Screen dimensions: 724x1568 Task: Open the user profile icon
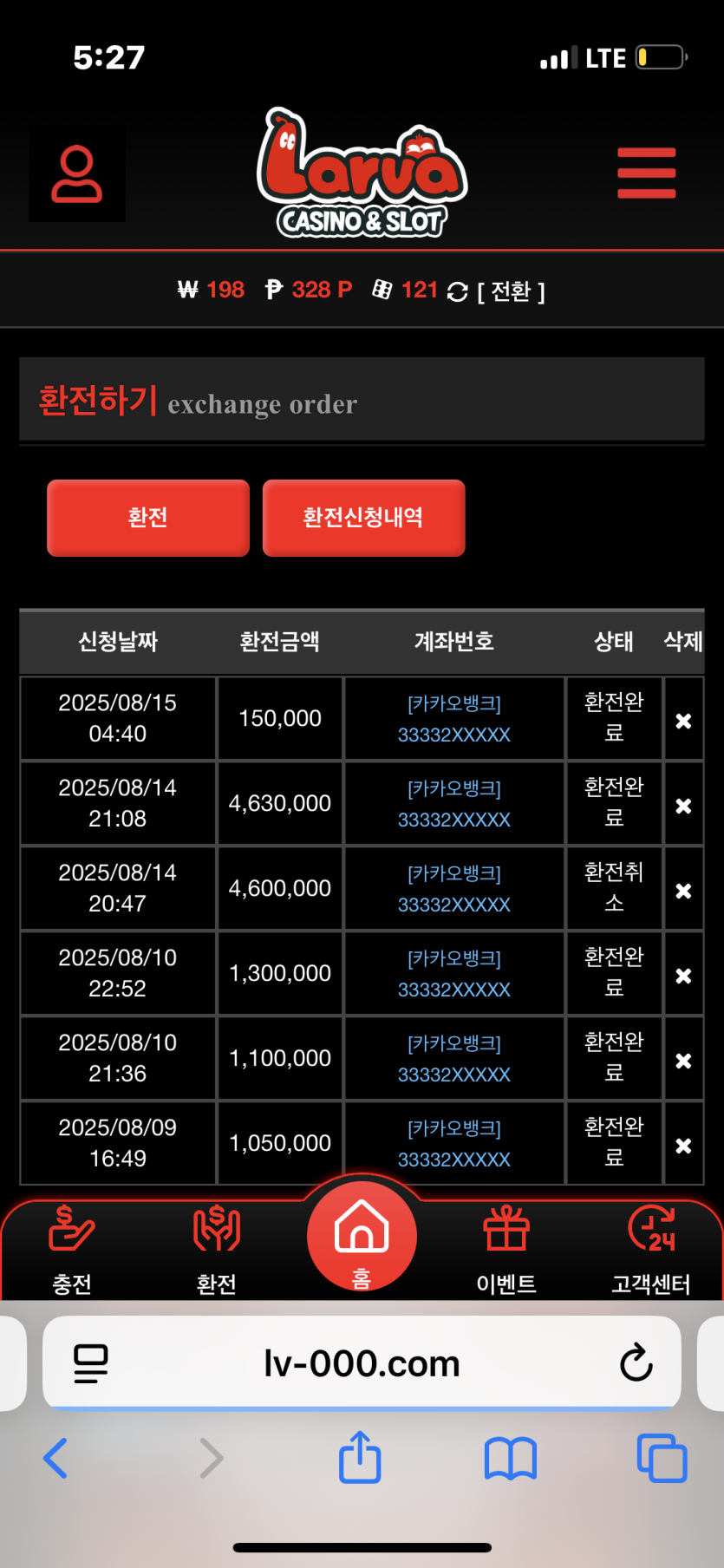click(x=77, y=173)
